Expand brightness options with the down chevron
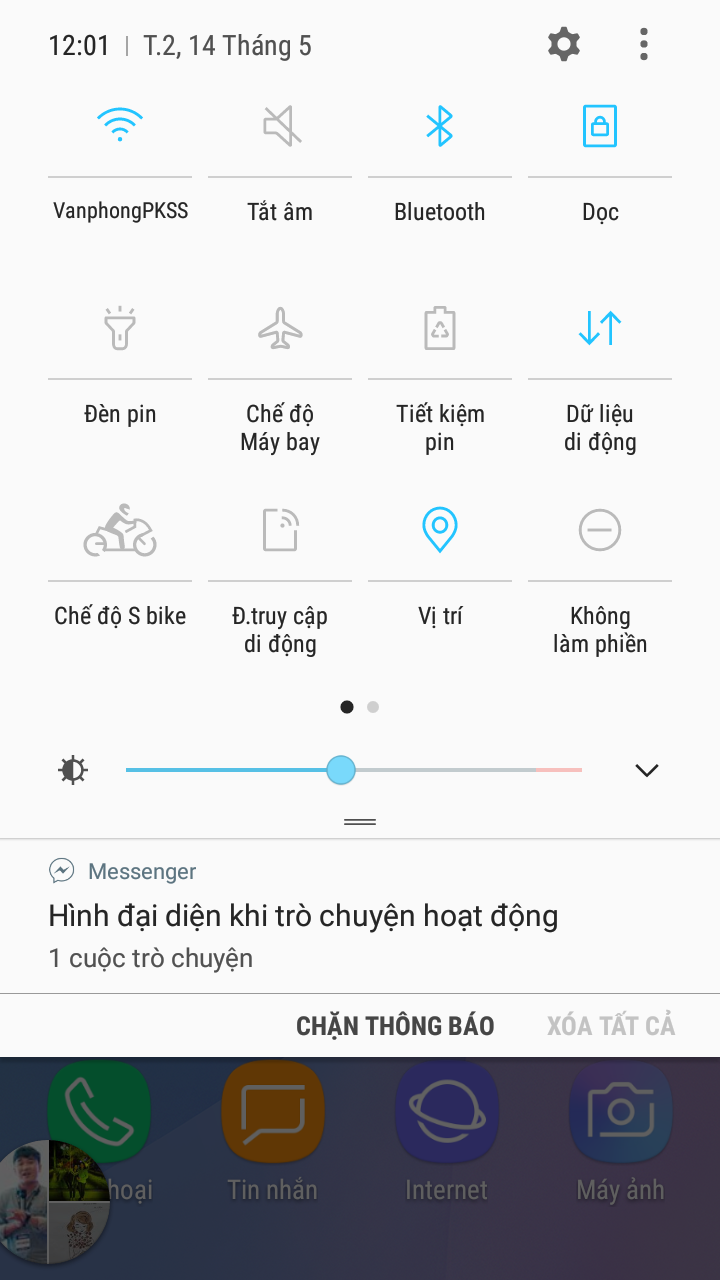The image size is (720, 1280). tap(647, 770)
